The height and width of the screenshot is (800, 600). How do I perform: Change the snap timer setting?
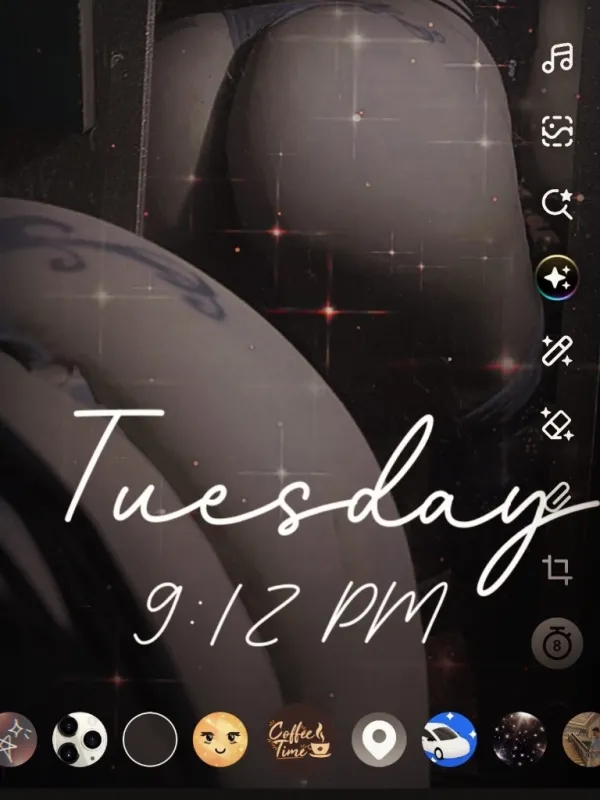pyautogui.click(x=557, y=644)
